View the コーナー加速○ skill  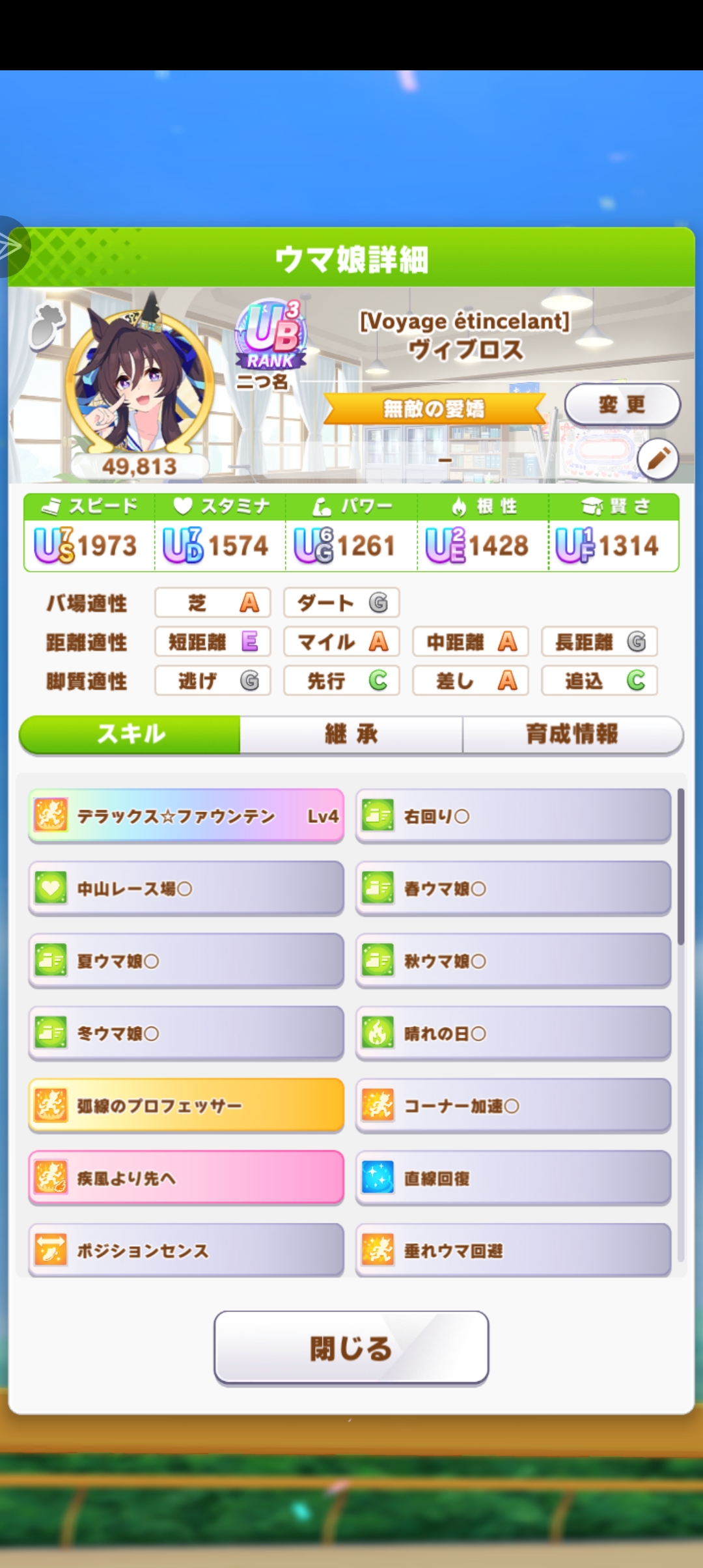coord(513,1105)
